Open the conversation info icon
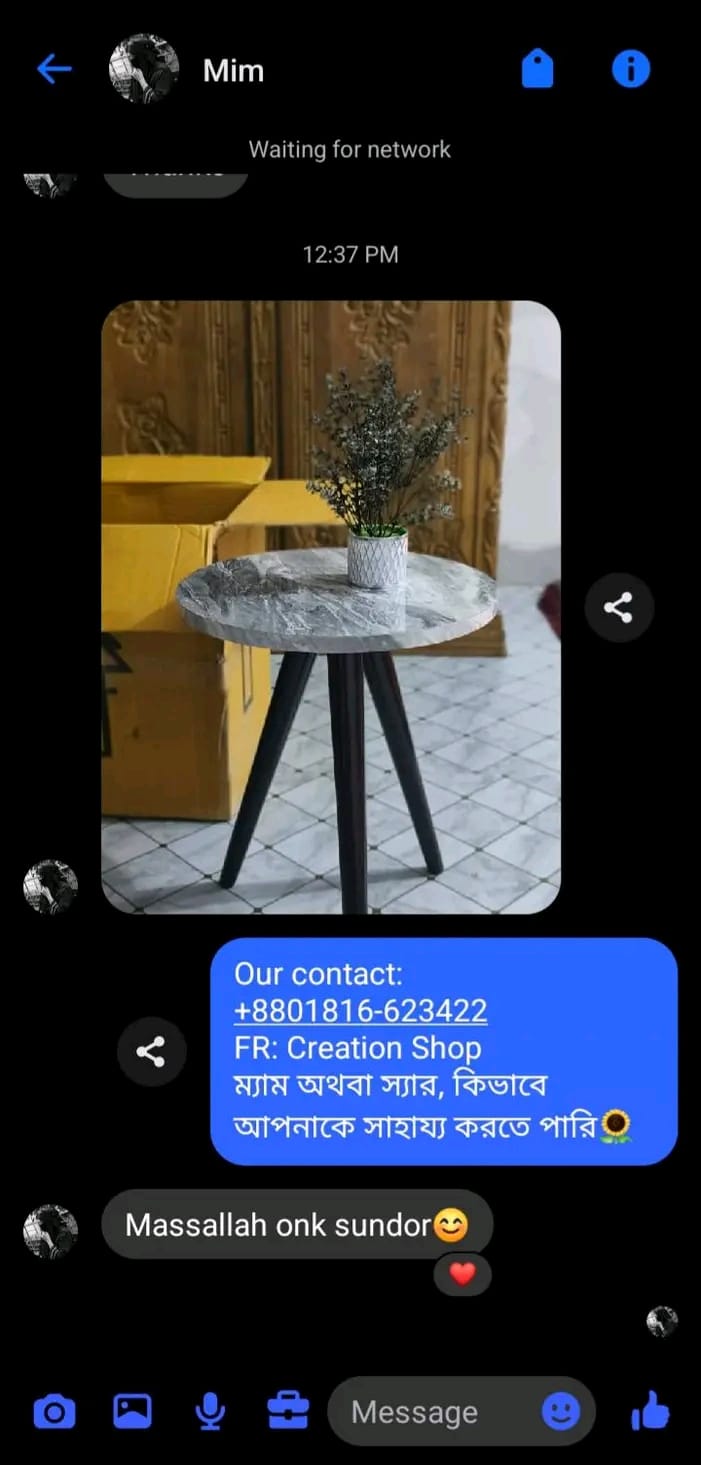 pyautogui.click(x=631, y=69)
